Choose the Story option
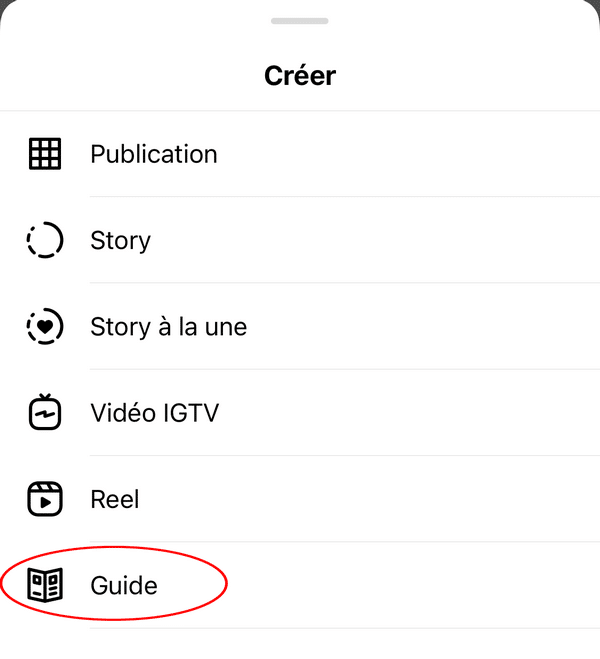This screenshot has height=659, width=600. [x=120, y=240]
